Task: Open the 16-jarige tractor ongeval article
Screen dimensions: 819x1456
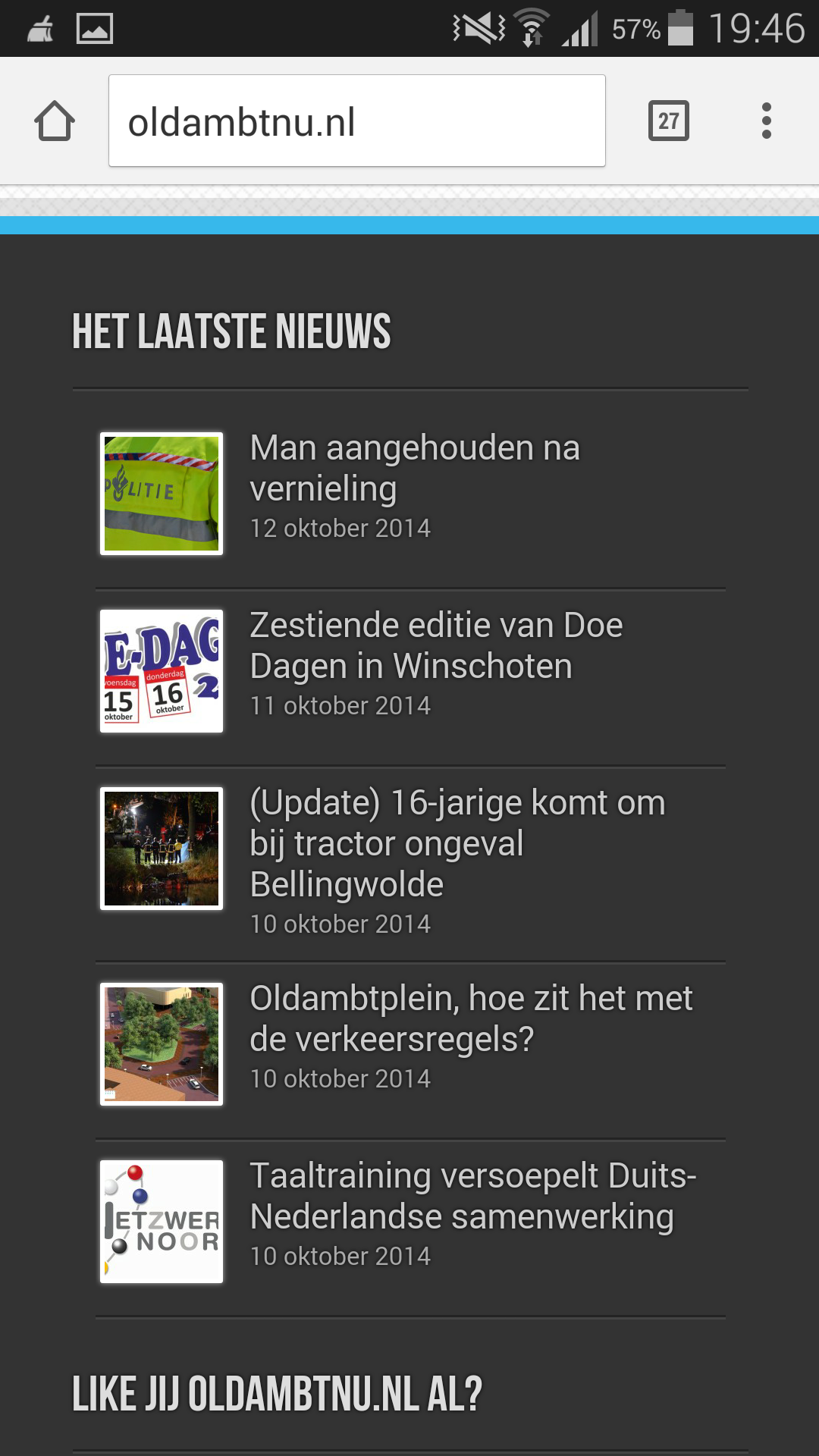Action: coord(457,843)
